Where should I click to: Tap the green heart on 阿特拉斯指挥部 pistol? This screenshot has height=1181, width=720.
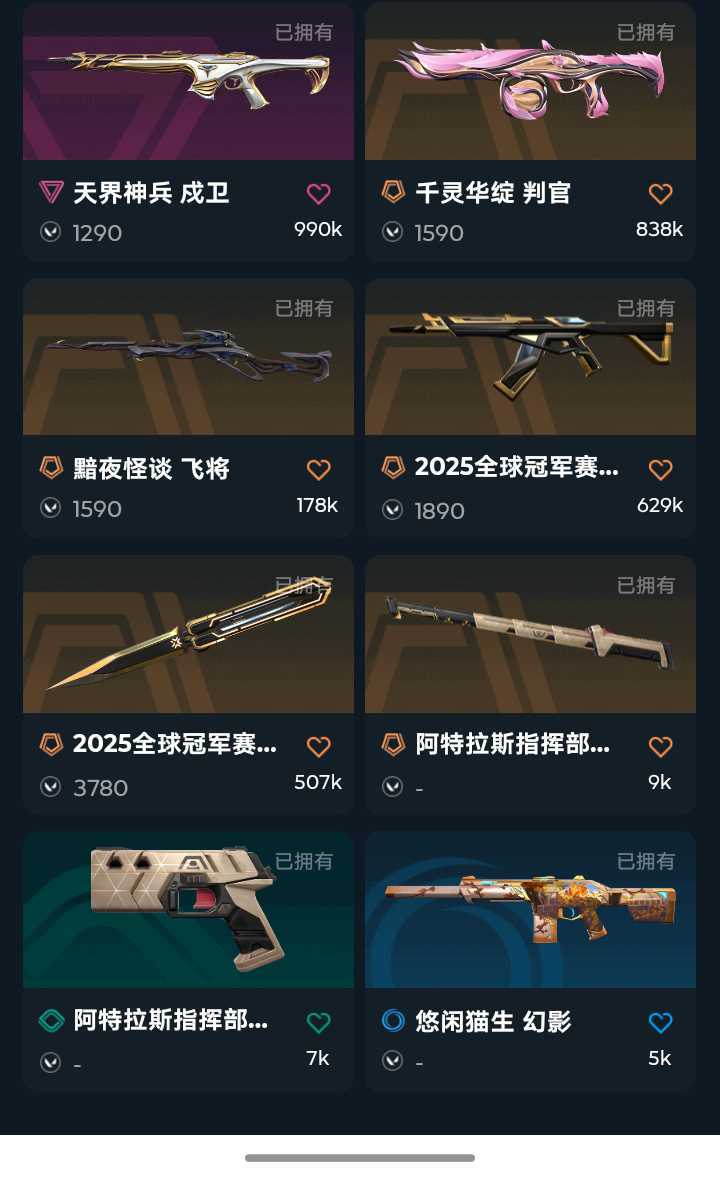[318, 1023]
